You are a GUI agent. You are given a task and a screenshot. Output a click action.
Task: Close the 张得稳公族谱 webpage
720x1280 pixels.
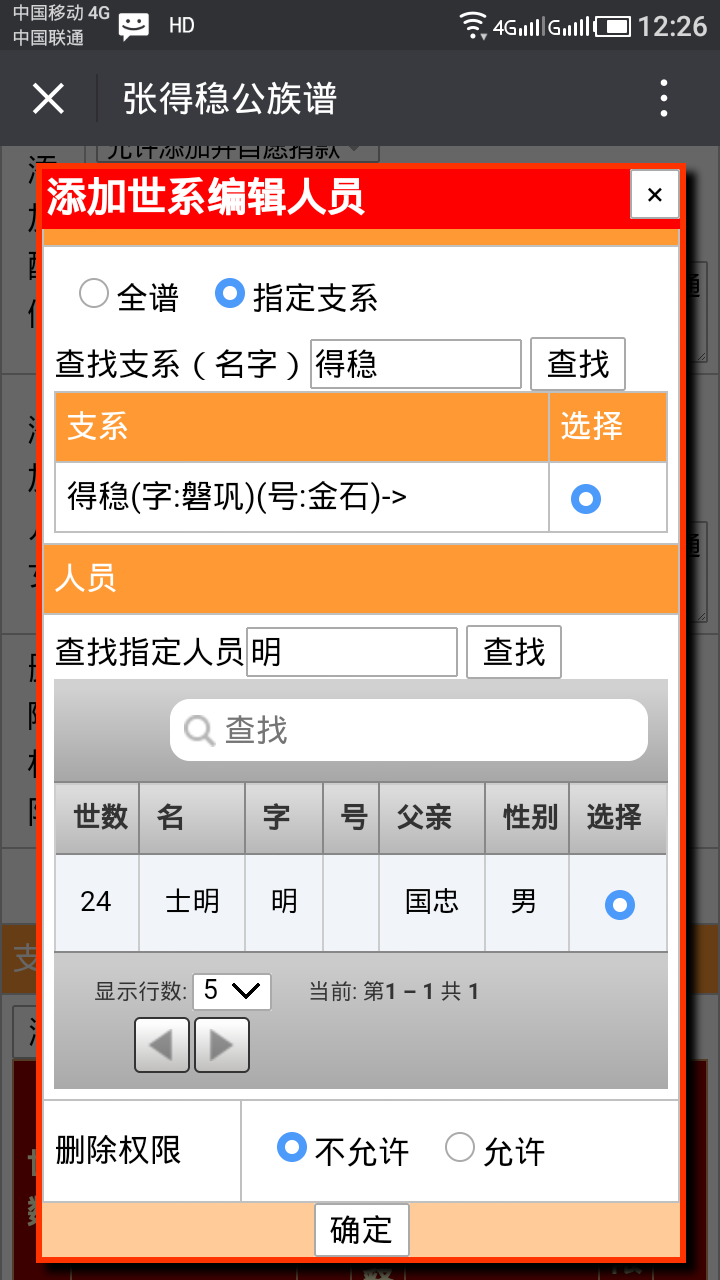coord(48,99)
